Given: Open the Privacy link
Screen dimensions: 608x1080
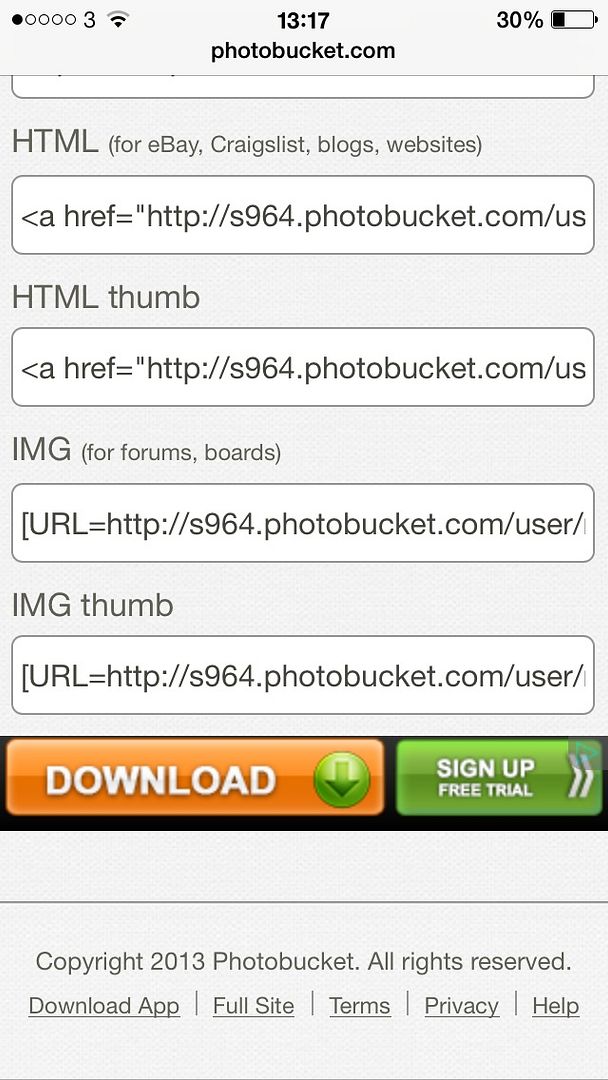Looking at the screenshot, I should click(461, 1006).
